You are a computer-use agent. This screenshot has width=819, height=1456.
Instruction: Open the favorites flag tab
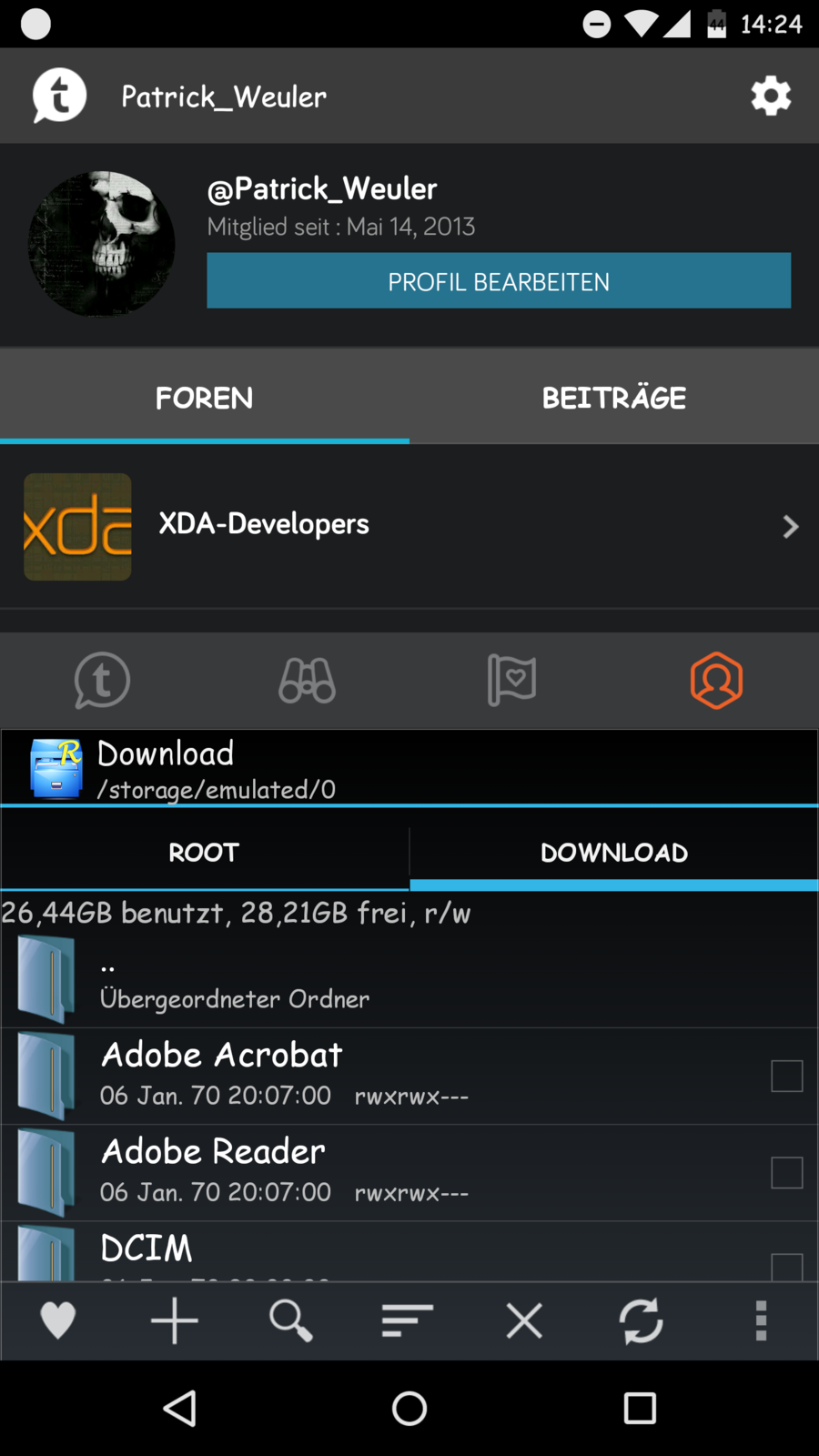(511, 680)
